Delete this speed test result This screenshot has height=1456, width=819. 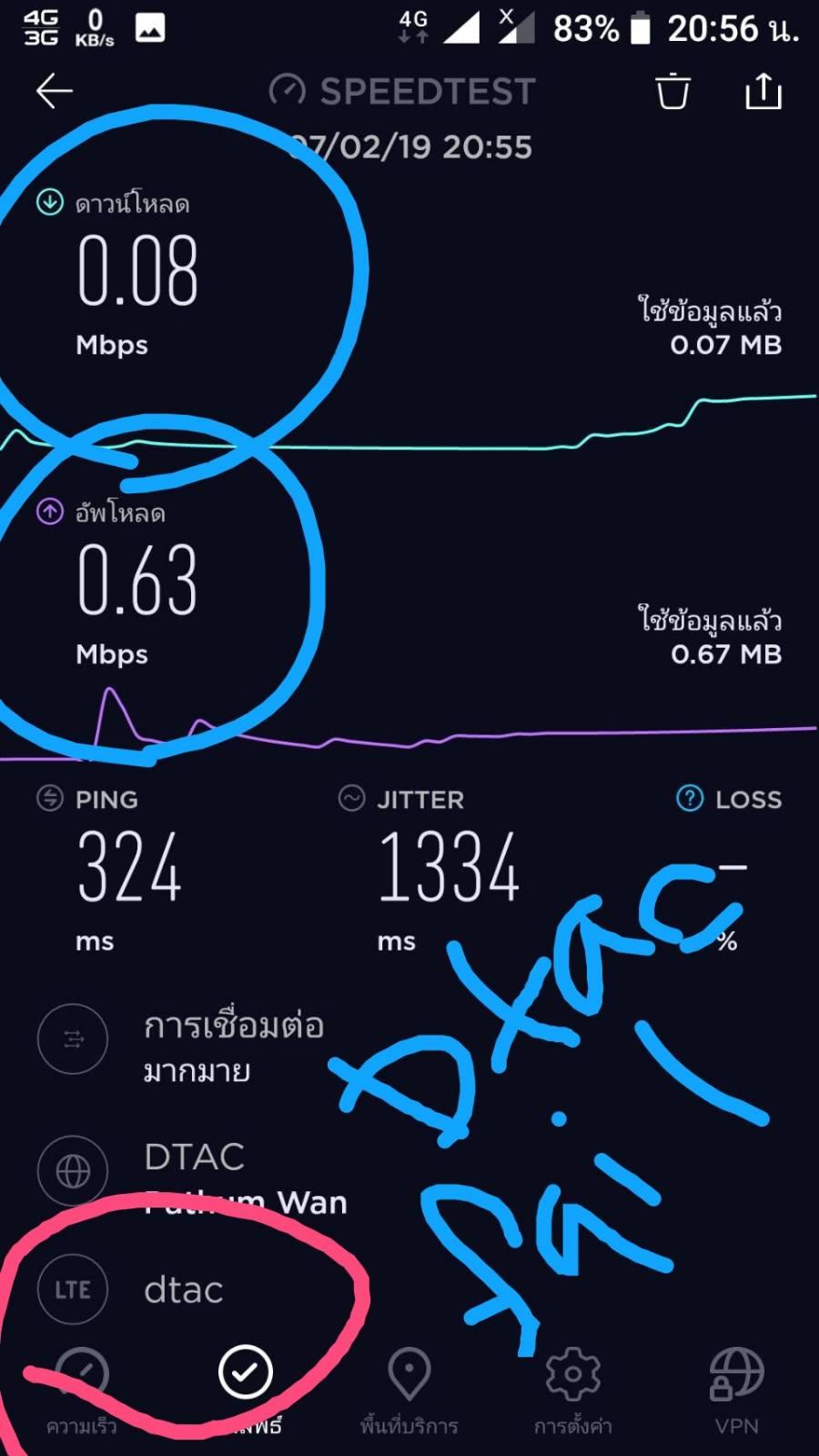(x=672, y=91)
